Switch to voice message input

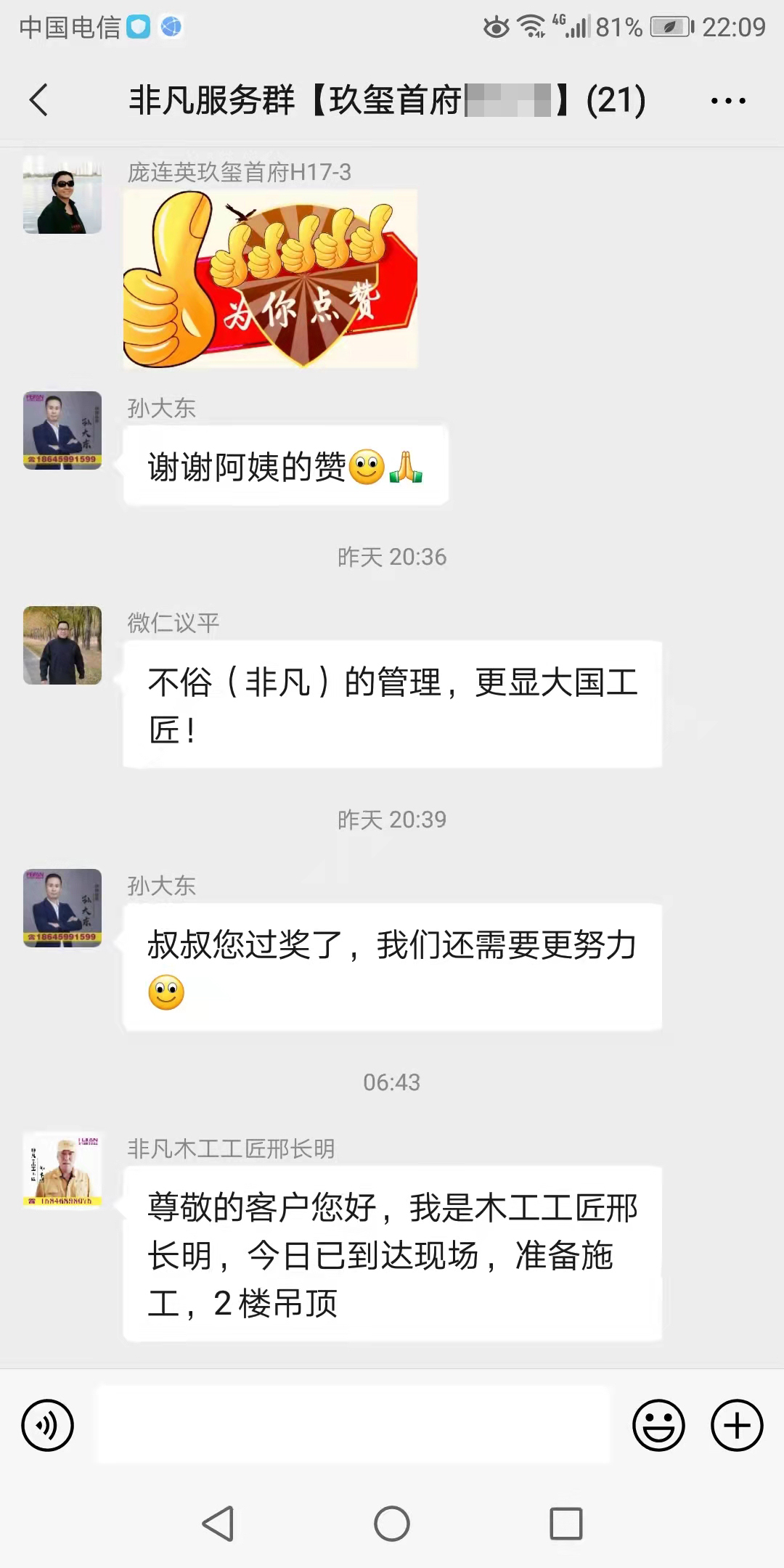coord(48,1425)
